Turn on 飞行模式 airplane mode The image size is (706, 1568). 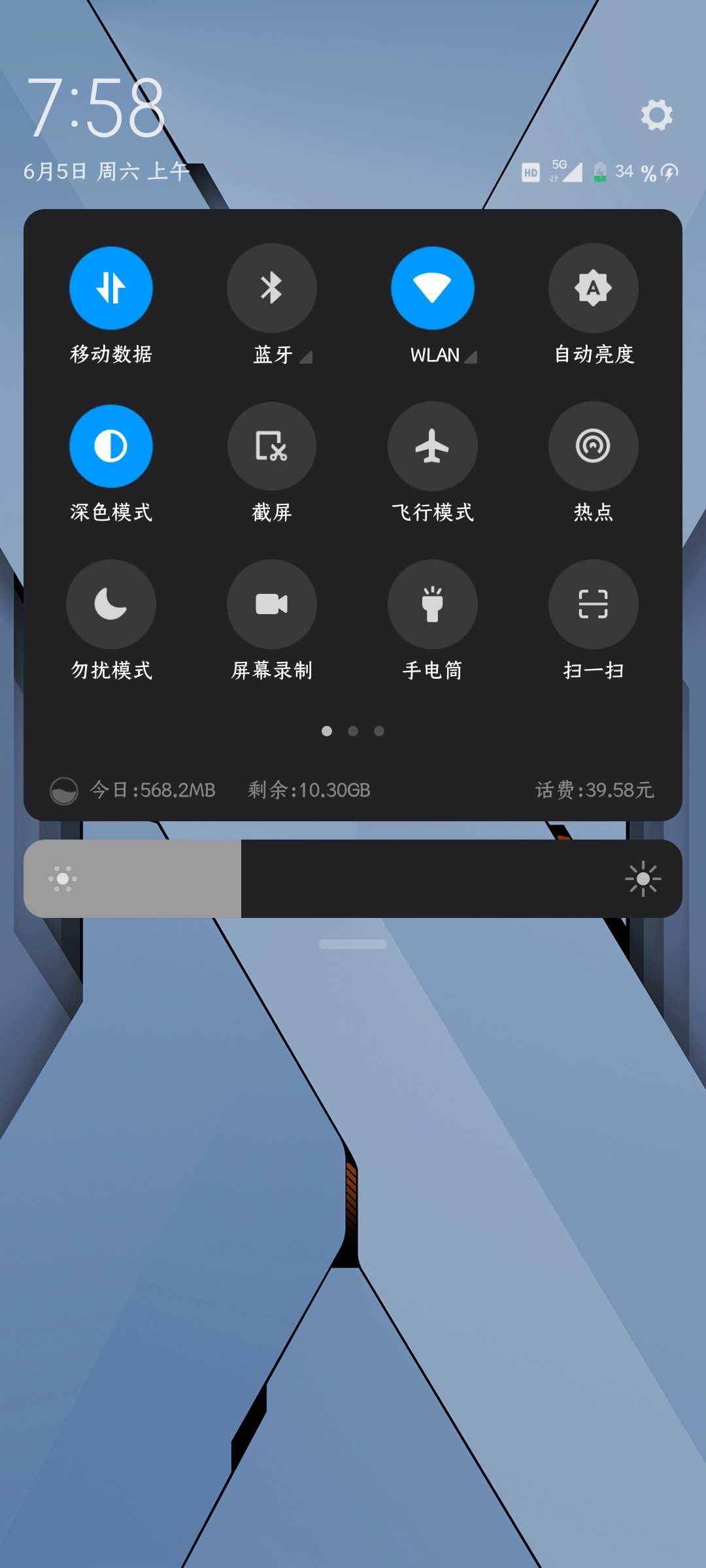point(433,446)
